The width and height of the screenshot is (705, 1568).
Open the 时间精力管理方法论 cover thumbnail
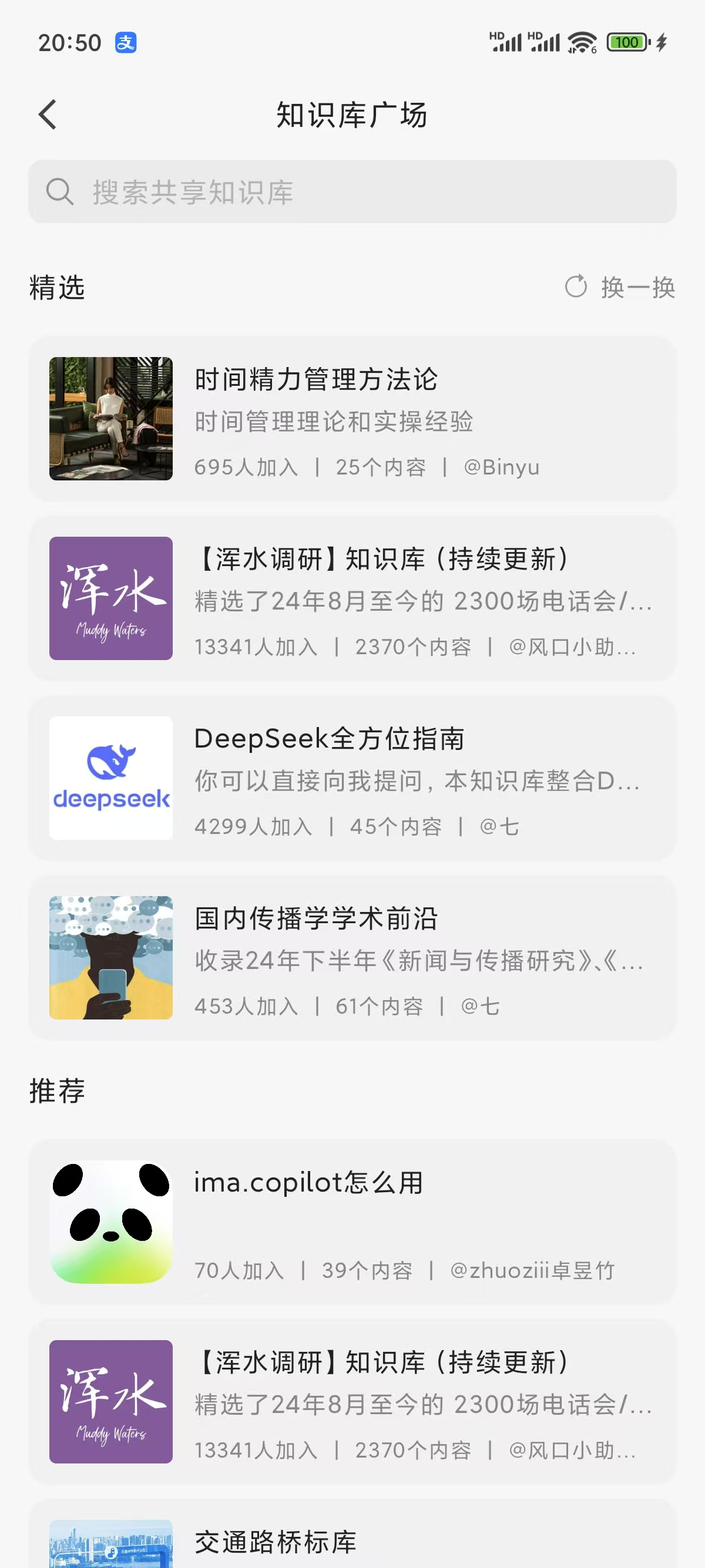(110, 418)
